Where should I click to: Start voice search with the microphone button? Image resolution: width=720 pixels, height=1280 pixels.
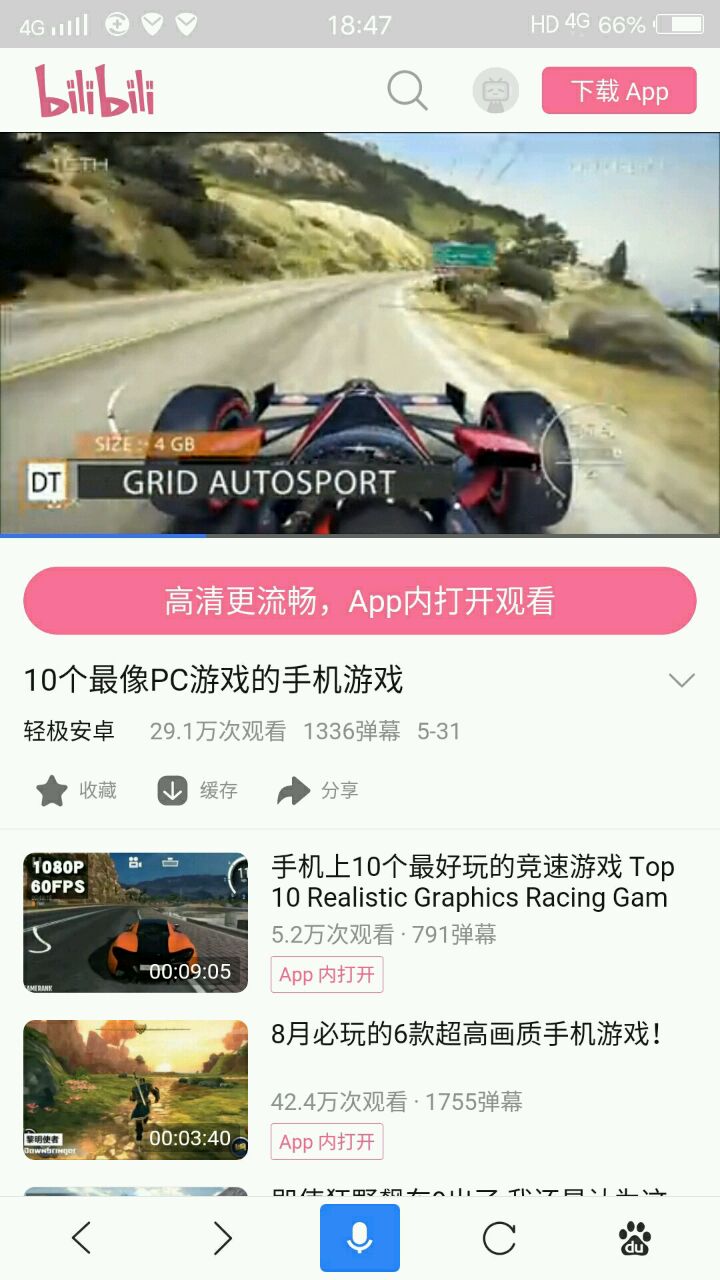360,1238
